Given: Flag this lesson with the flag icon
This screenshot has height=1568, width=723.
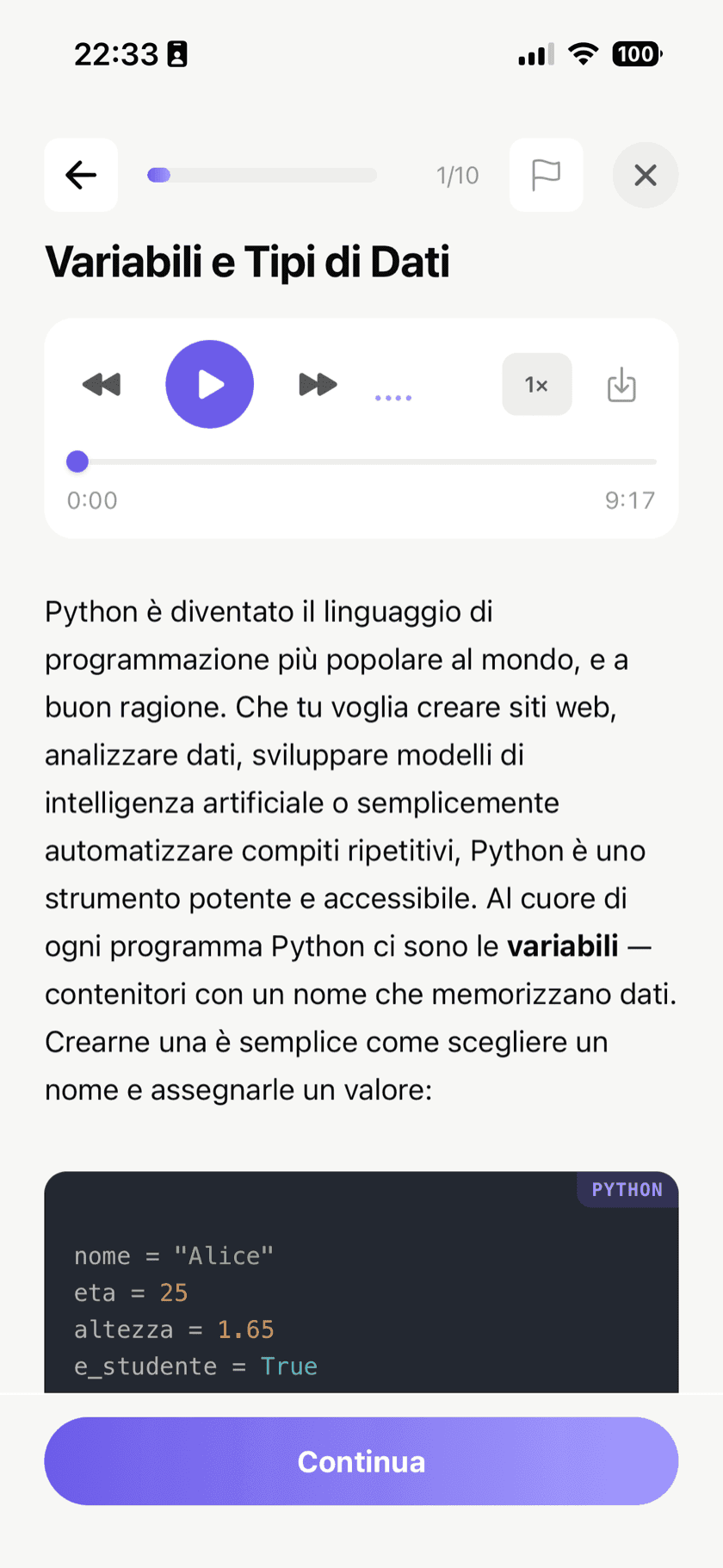Looking at the screenshot, I should (546, 175).
